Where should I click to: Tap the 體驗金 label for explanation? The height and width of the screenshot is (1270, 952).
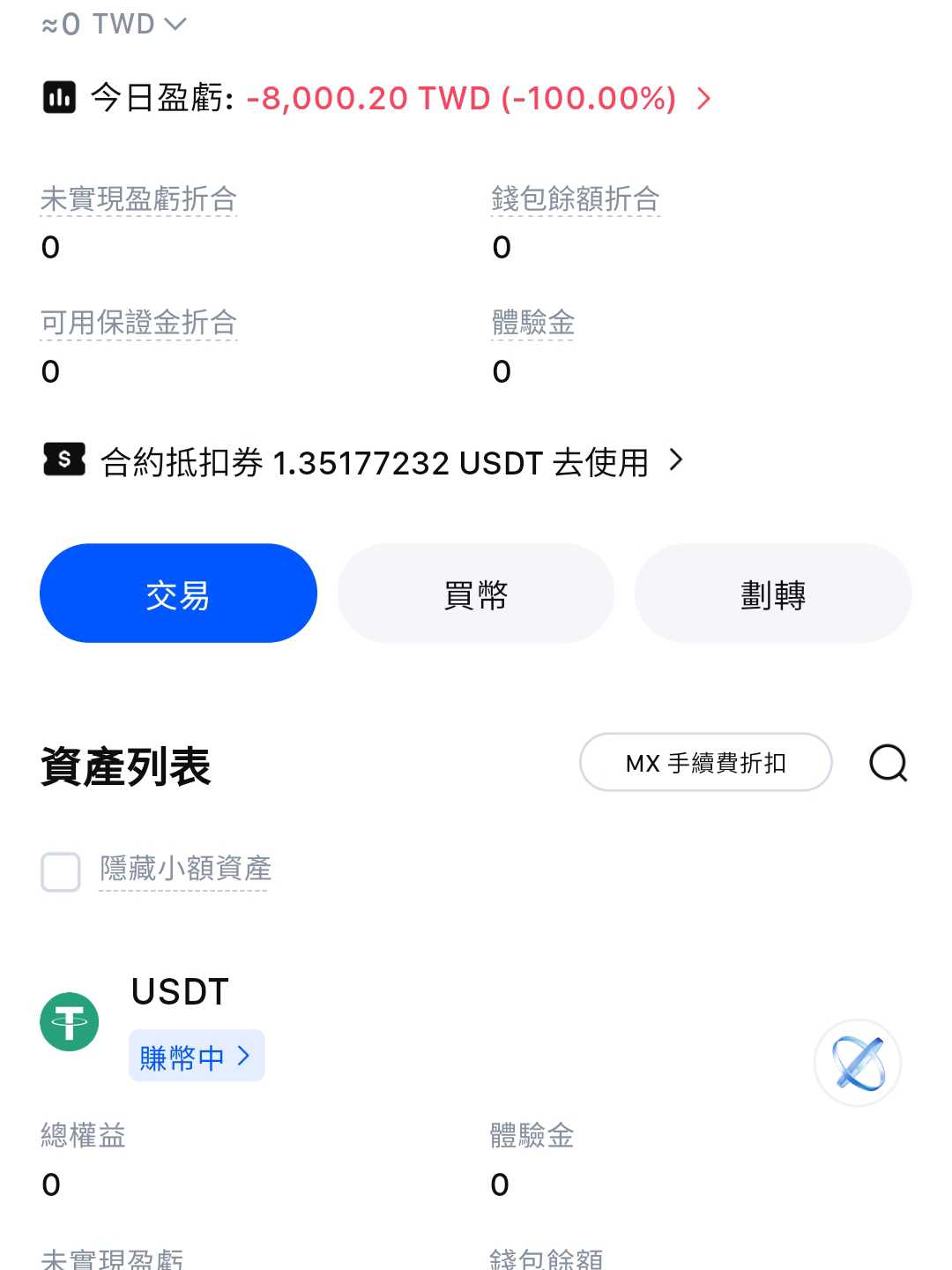(x=532, y=323)
